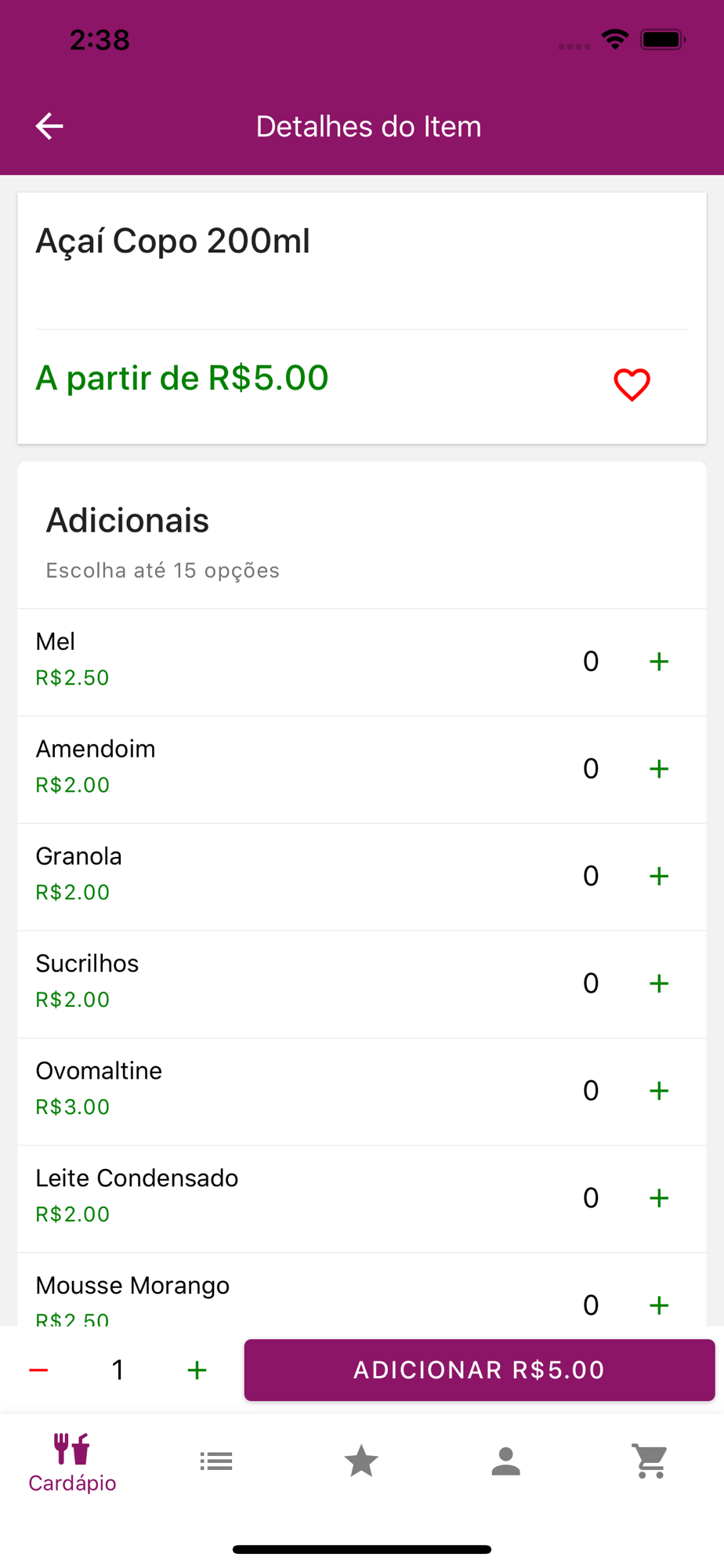Open the profile tab
This screenshot has height=1568, width=724.
pos(506,1461)
